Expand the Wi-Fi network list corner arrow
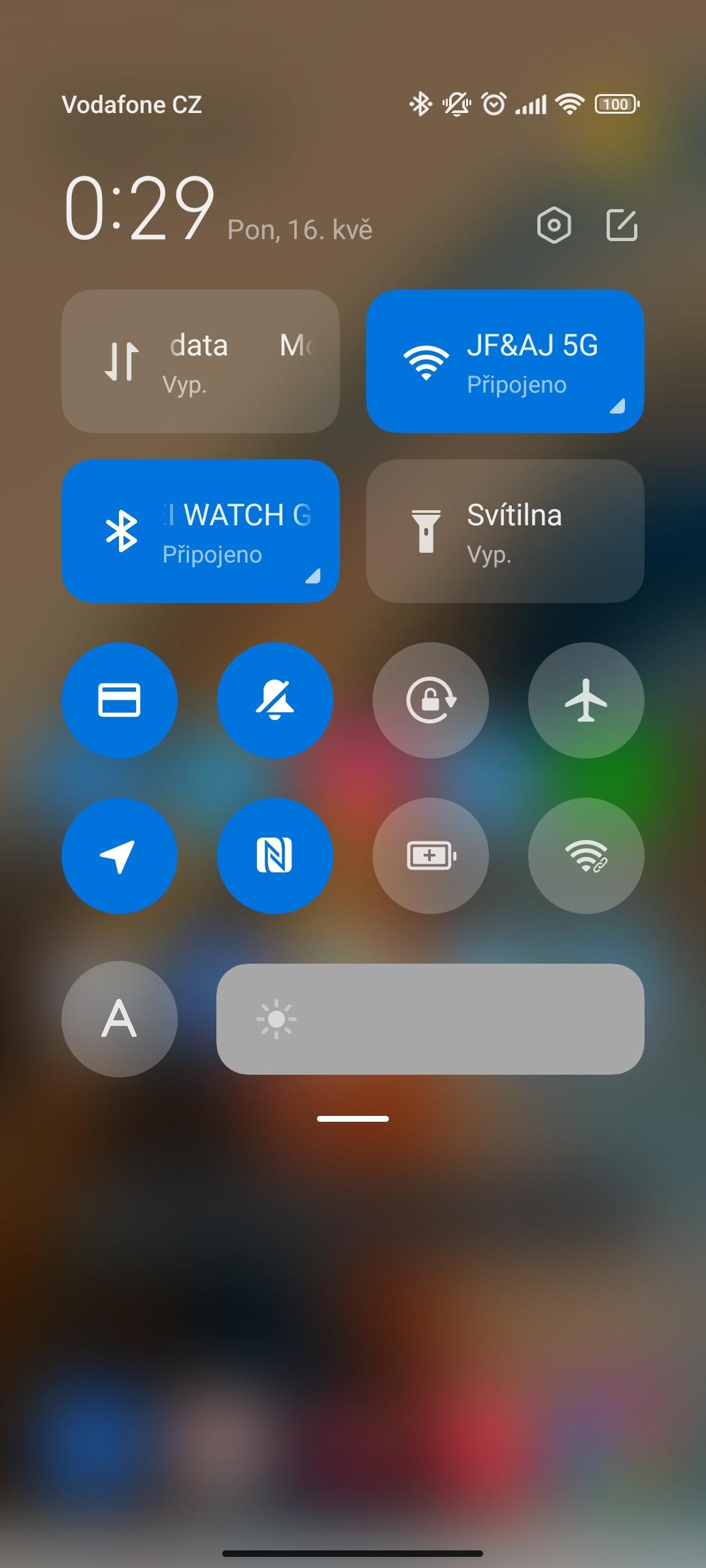The image size is (706, 1568). (x=618, y=406)
